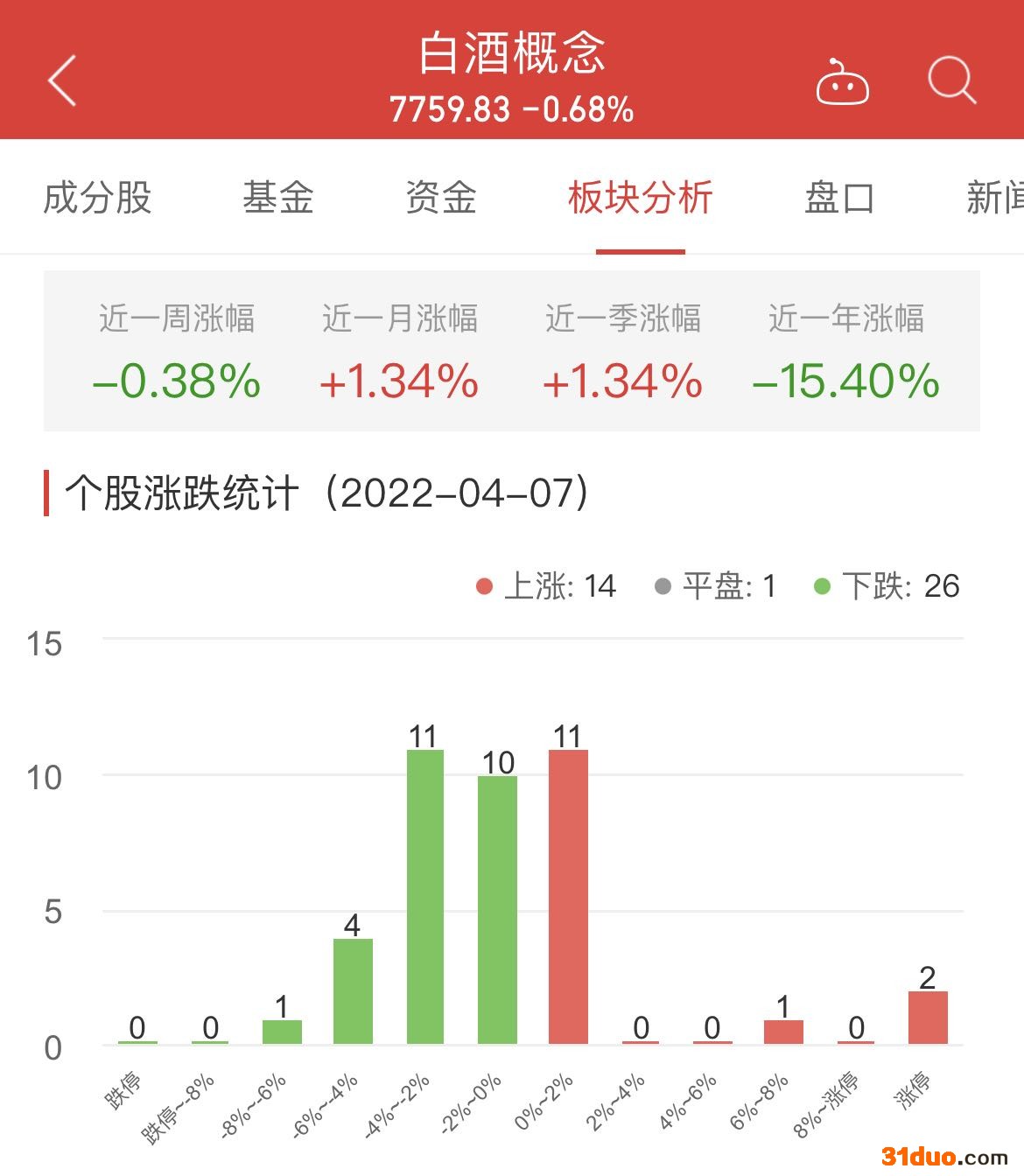
Task: Switch to the 成分股 tab
Action: coord(98,198)
